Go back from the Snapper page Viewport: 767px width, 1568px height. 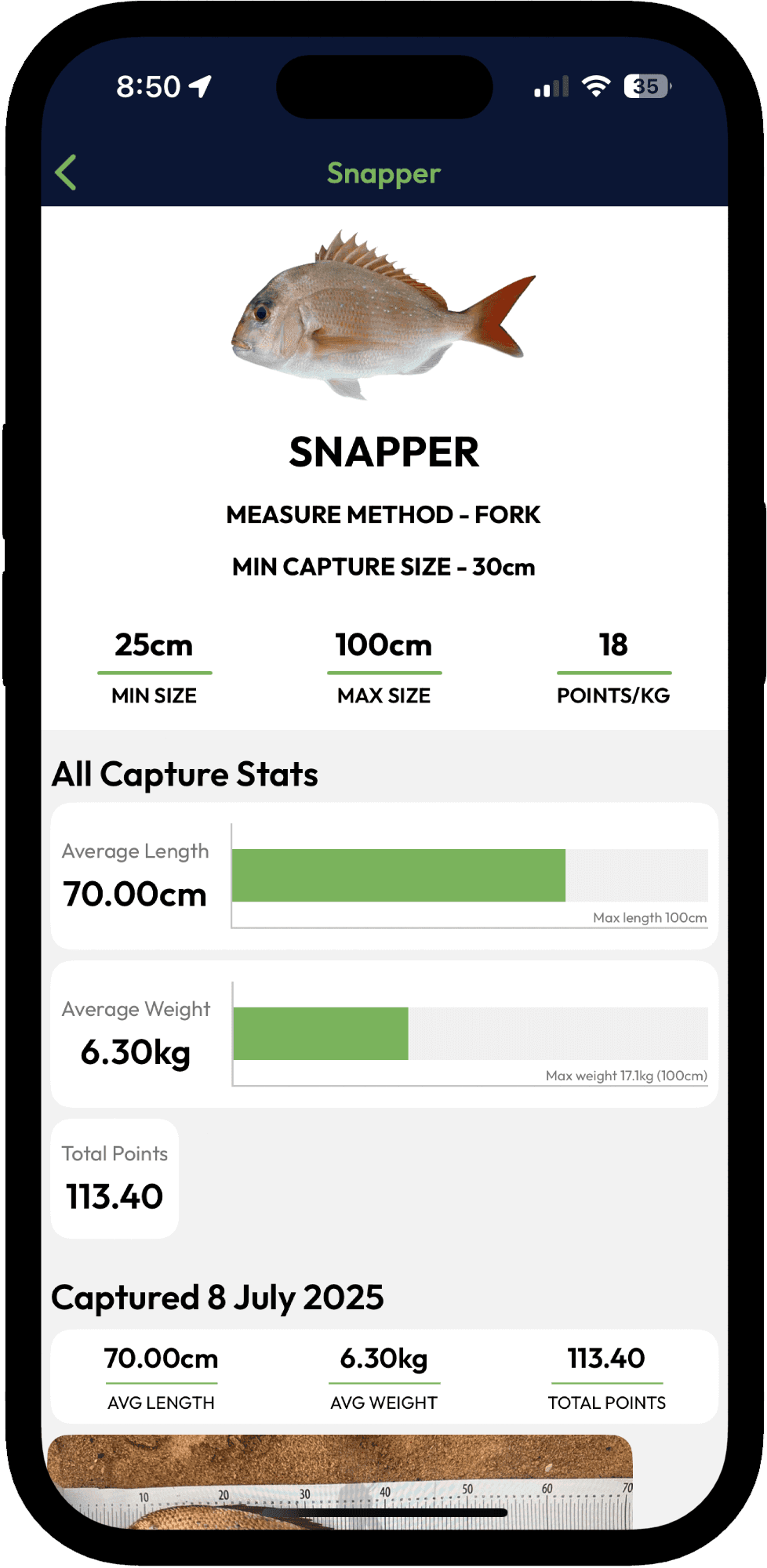click(67, 172)
